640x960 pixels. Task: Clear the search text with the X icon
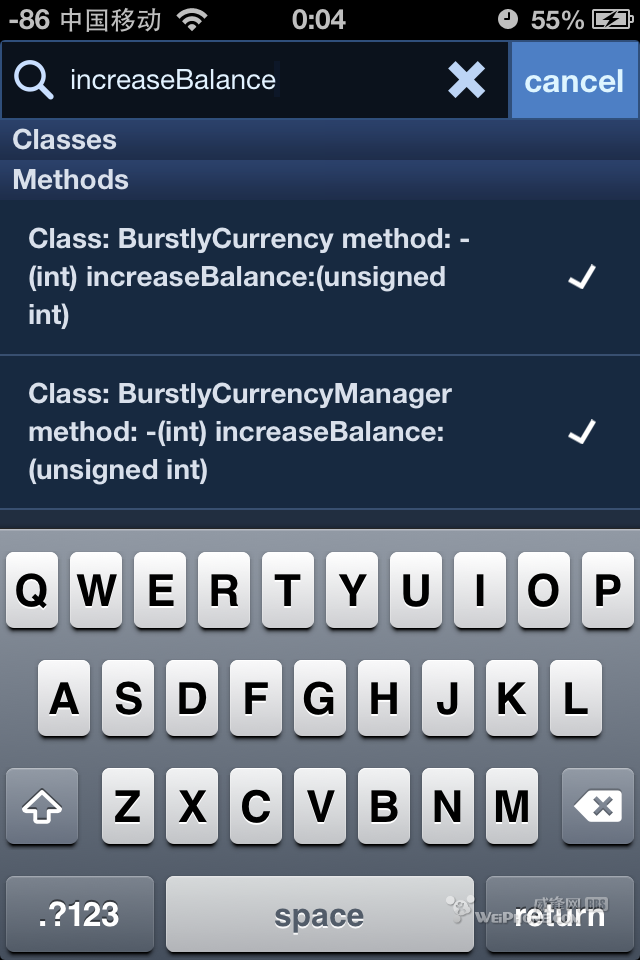(x=466, y=80)
